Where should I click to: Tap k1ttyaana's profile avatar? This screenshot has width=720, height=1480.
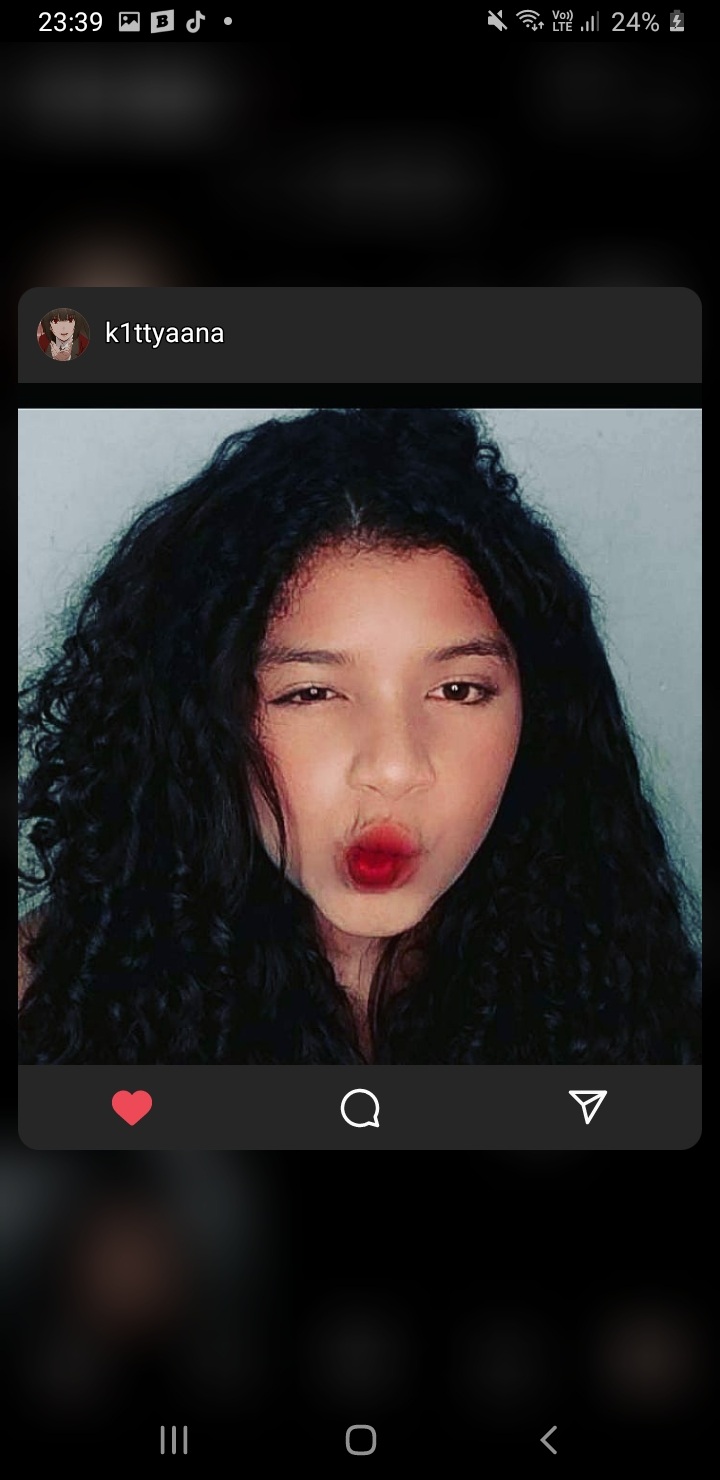63,334
